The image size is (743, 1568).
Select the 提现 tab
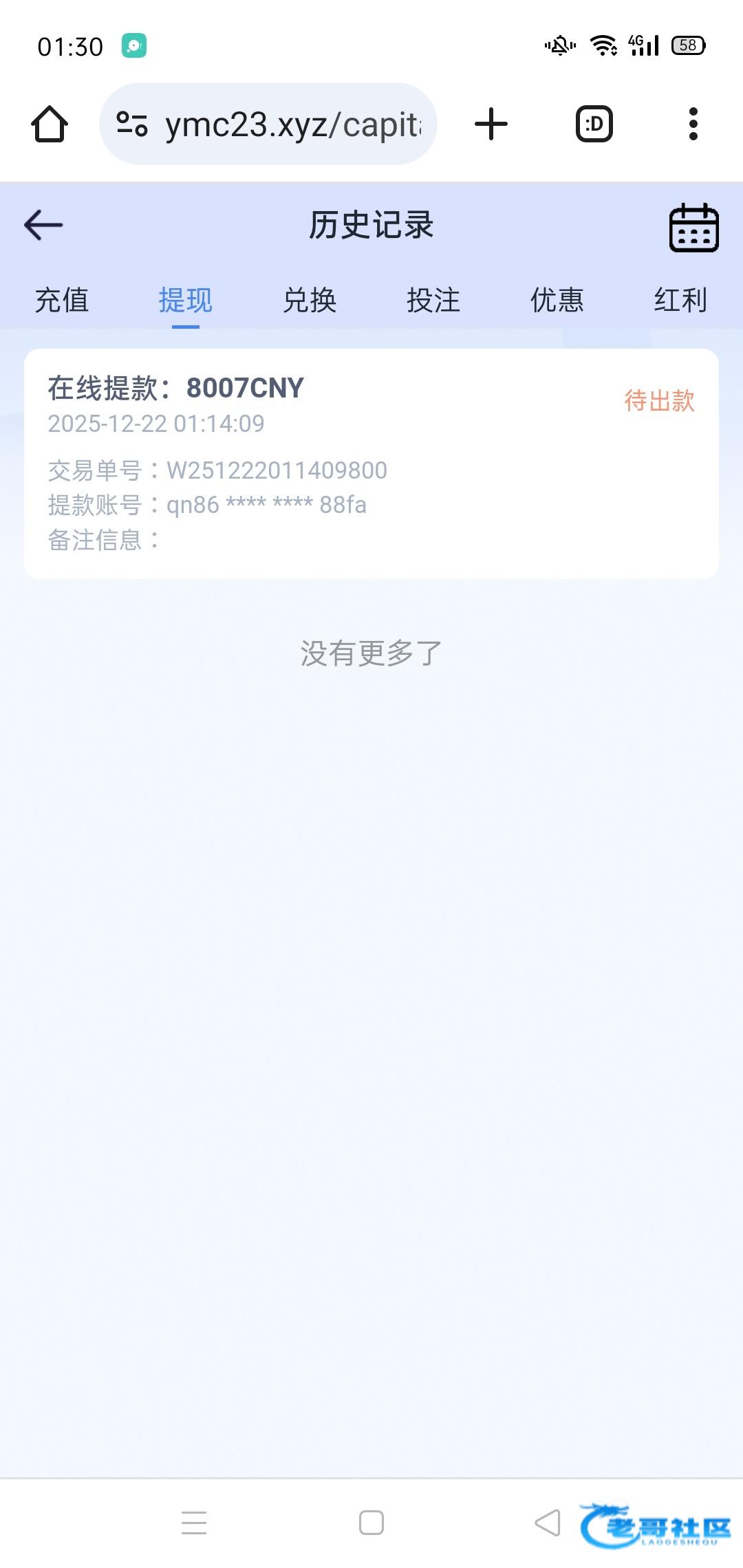186,301
